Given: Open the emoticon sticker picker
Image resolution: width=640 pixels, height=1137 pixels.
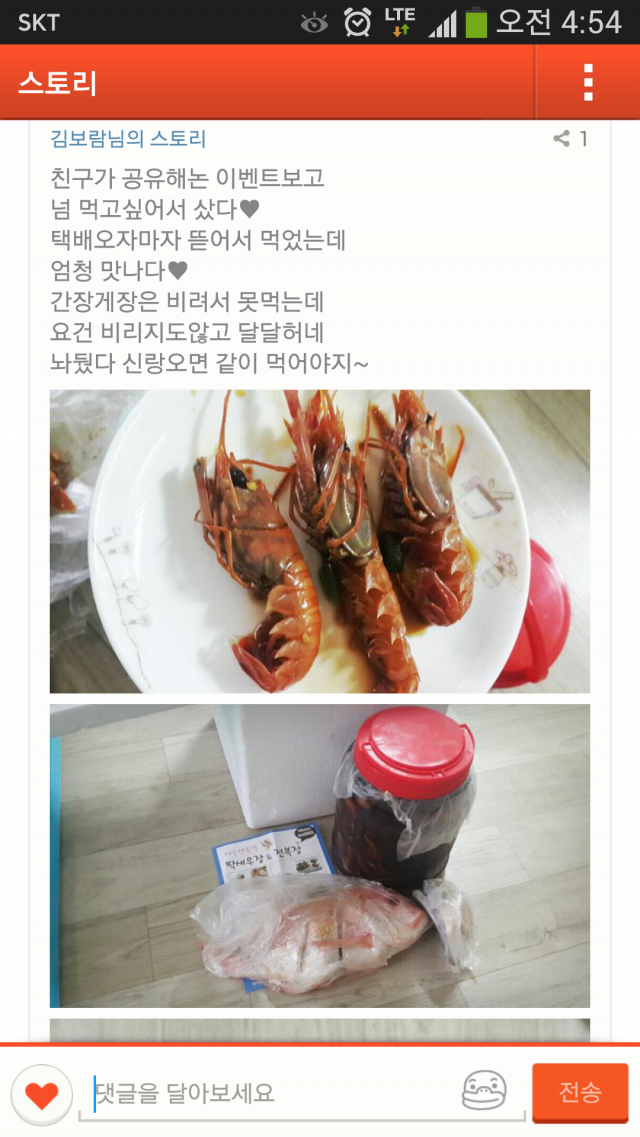Looking at the screenshot, I should coord(484,1092).
